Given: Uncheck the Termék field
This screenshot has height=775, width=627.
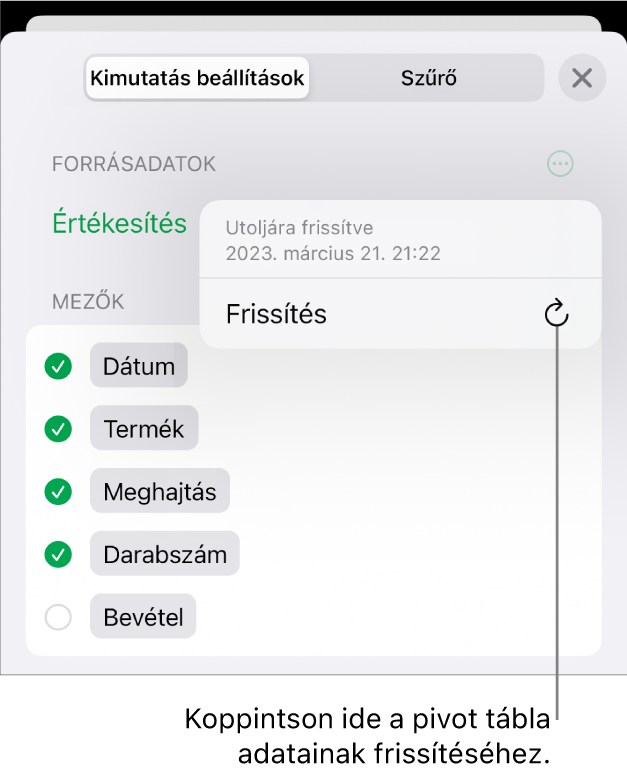Looking at the screenshot, I should [59, 429].
